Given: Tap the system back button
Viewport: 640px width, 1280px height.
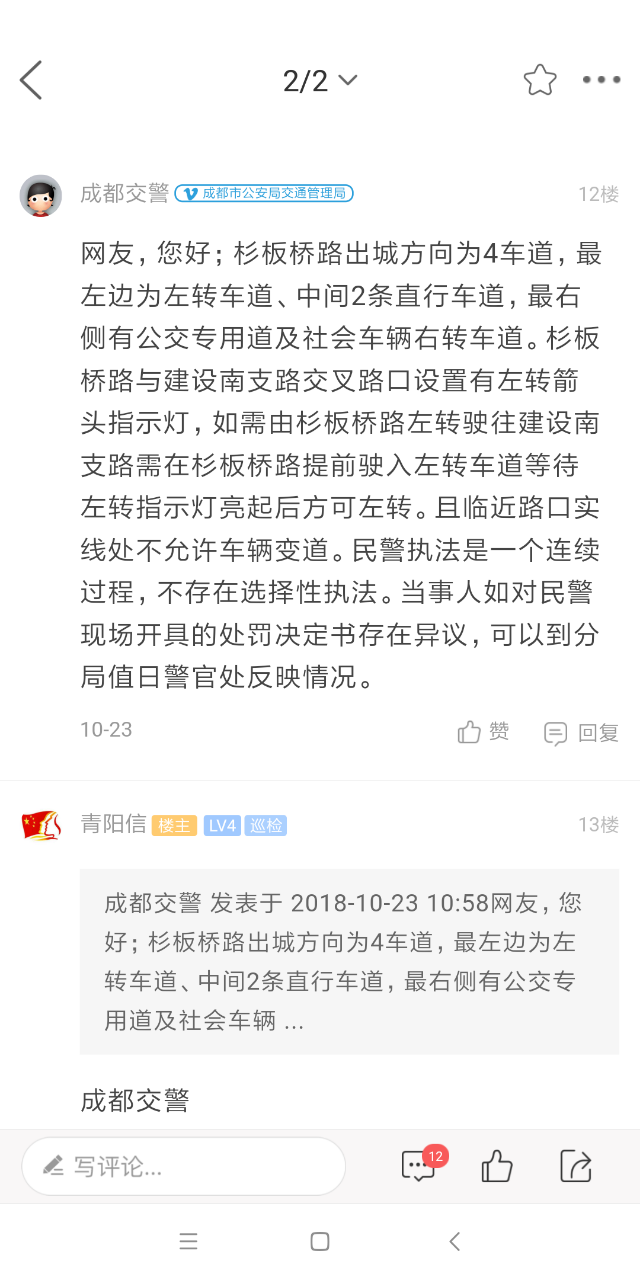Looking at the screenshot, I should click(x=454, y=1242).
